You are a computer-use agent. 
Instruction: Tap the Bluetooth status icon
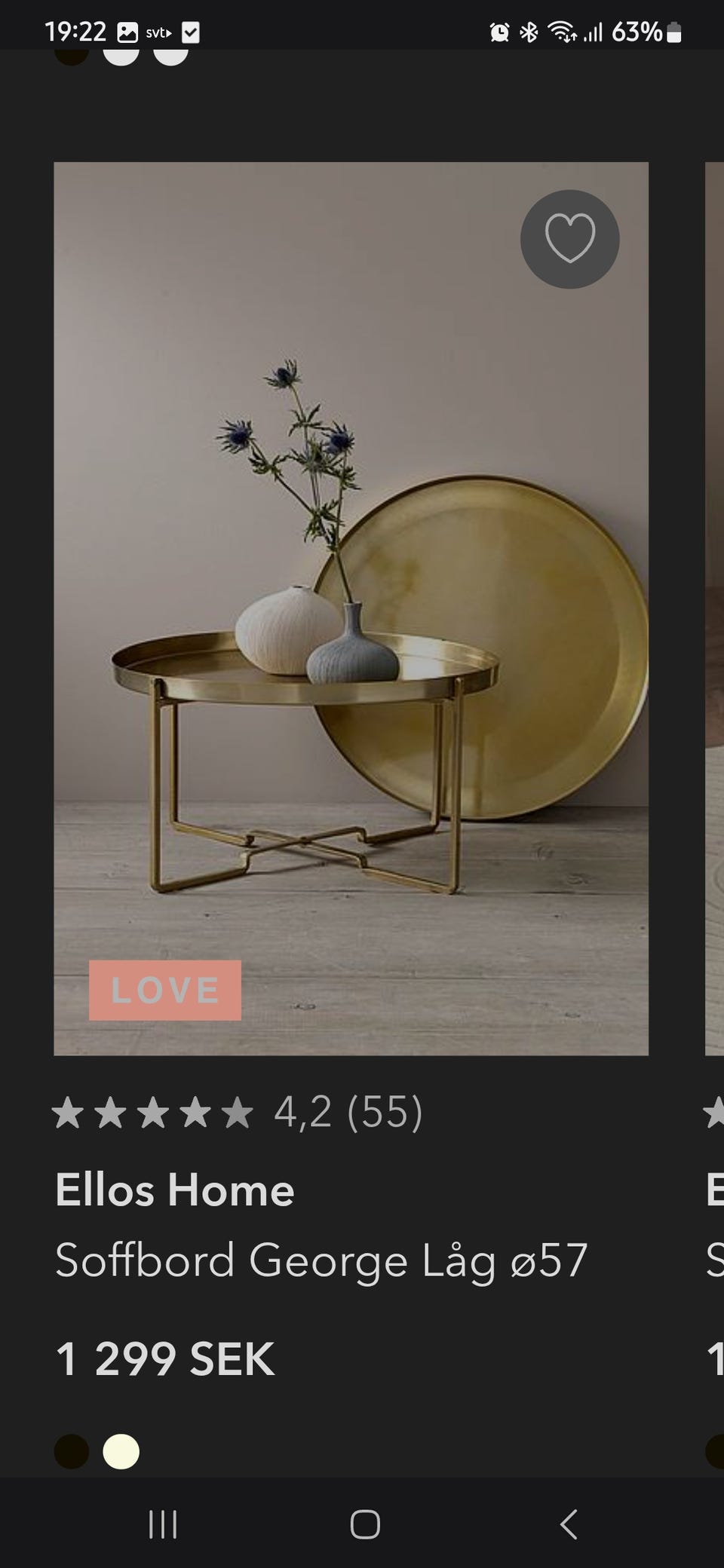pos(528,32)
